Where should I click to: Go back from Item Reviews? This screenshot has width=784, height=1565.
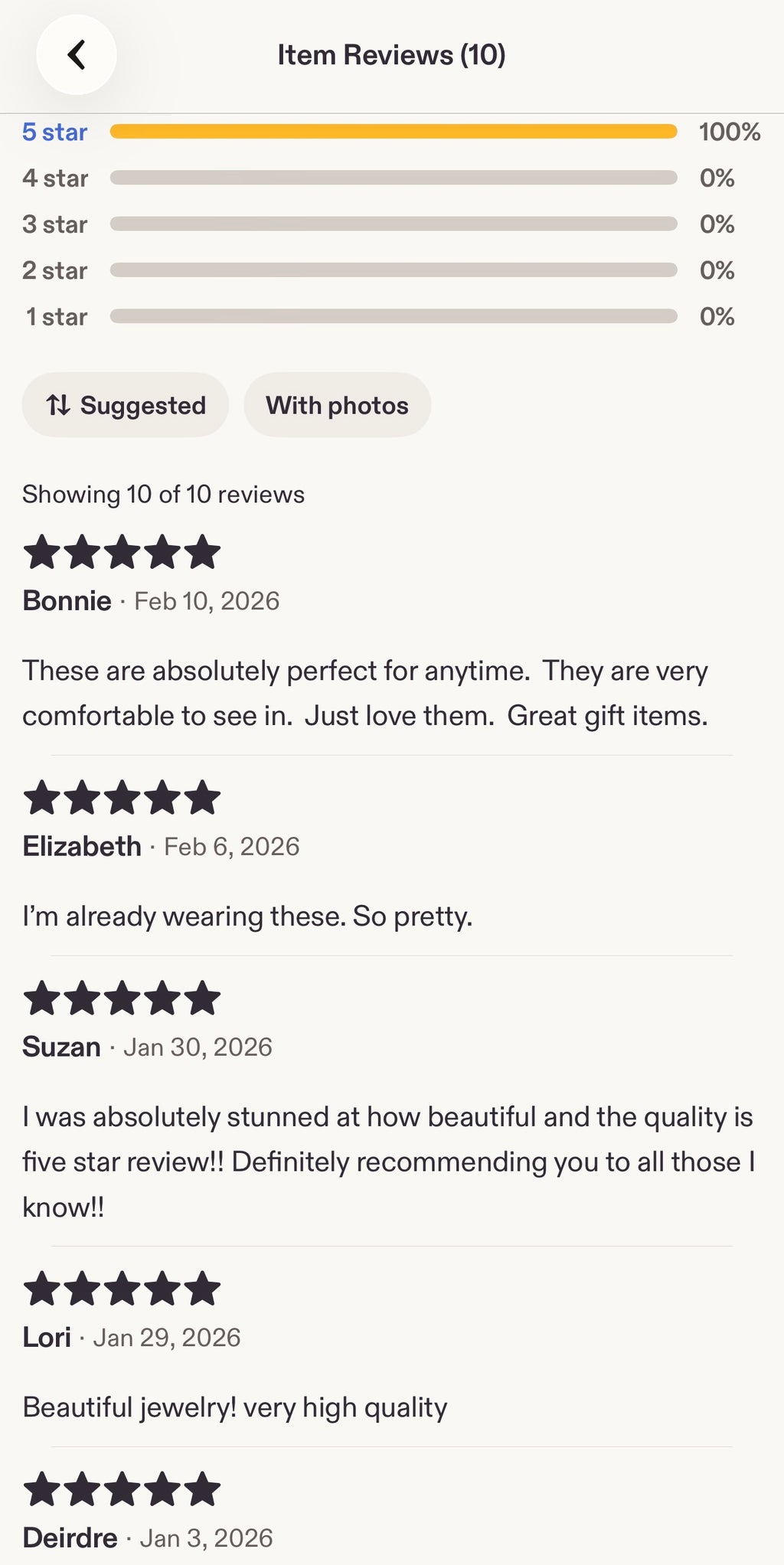tap(77, 55)
